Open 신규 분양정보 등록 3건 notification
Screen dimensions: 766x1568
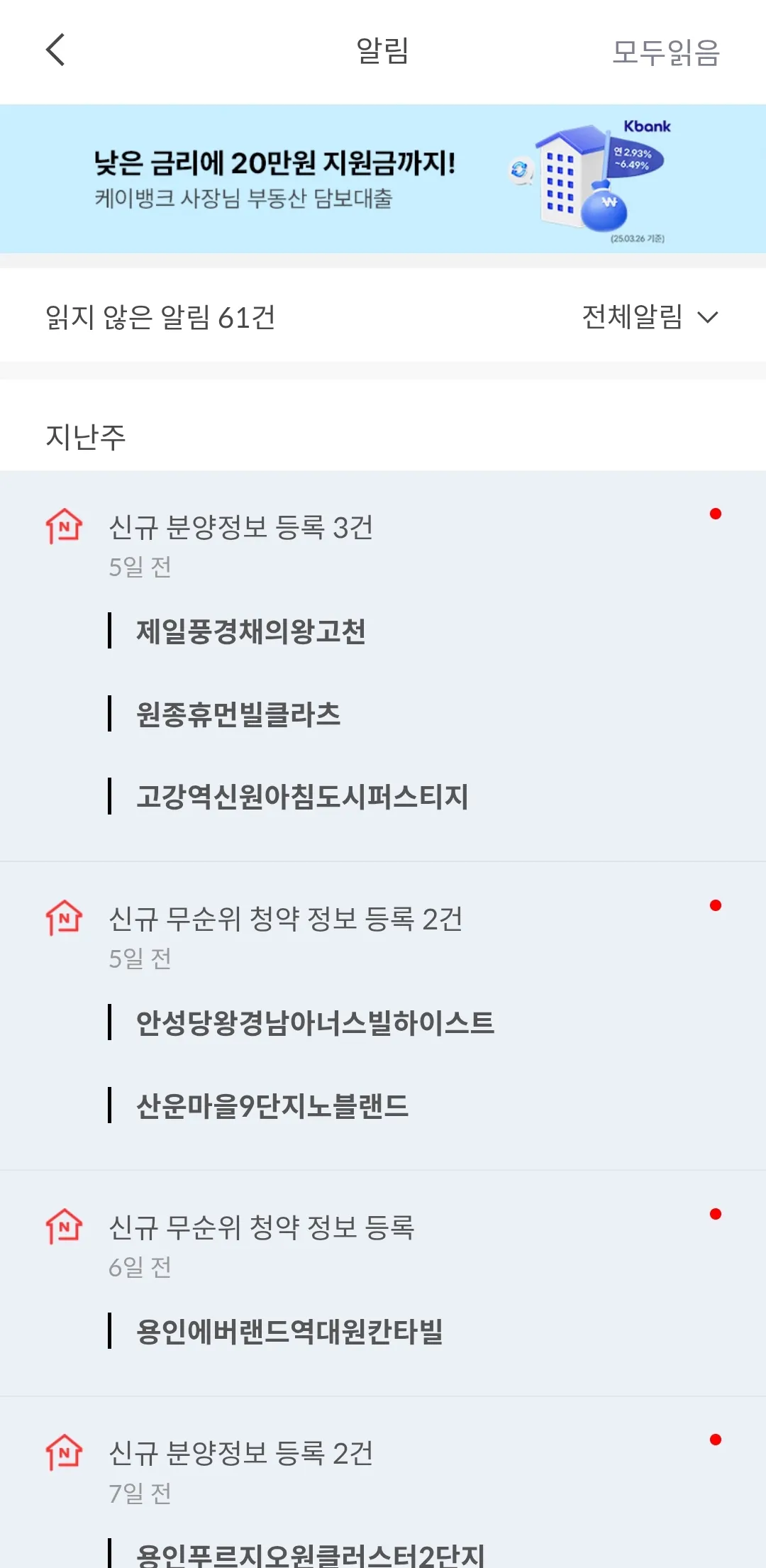click(x=241, y=528)
